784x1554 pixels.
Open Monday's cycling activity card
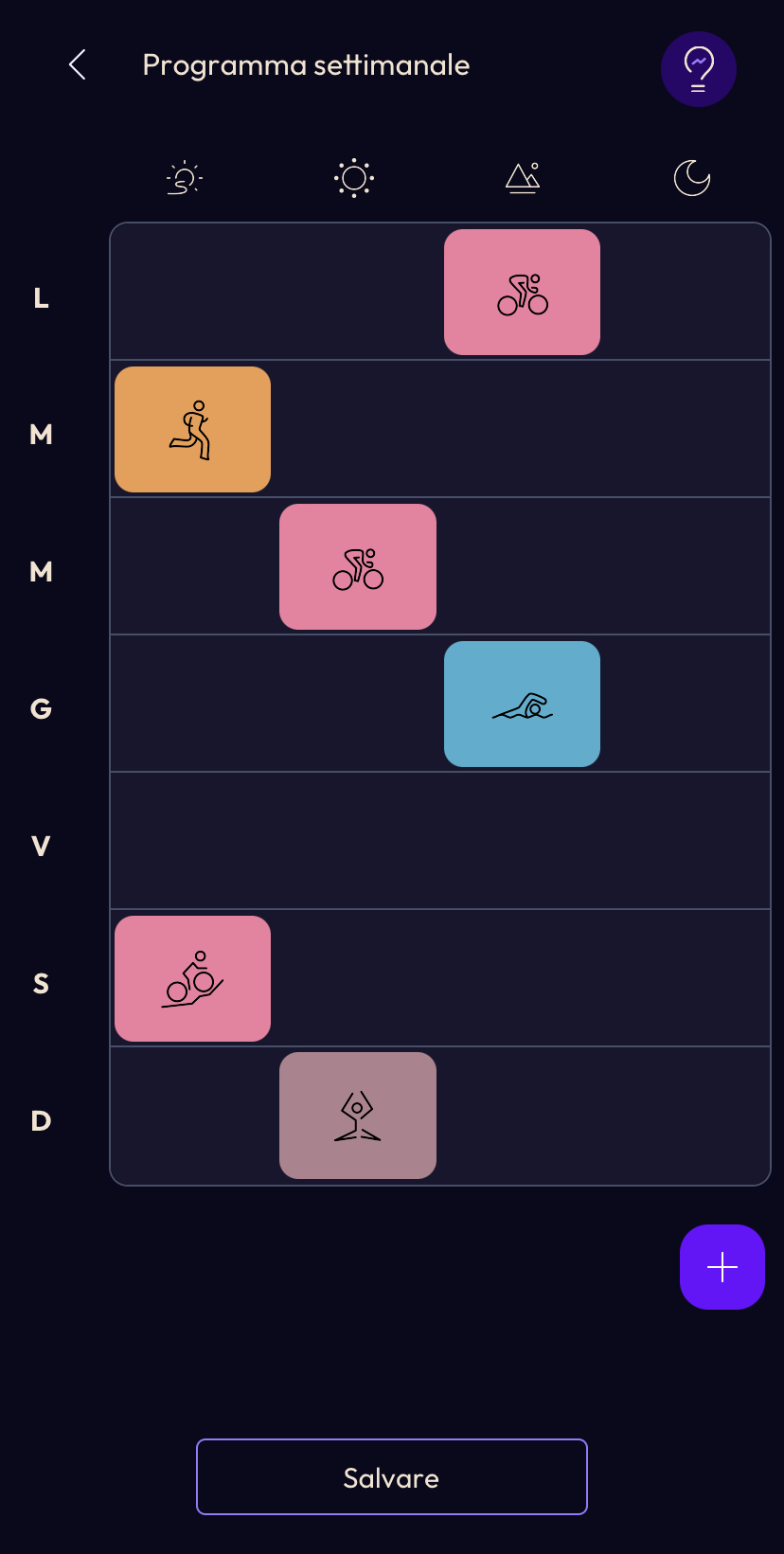tap(522, 293)
